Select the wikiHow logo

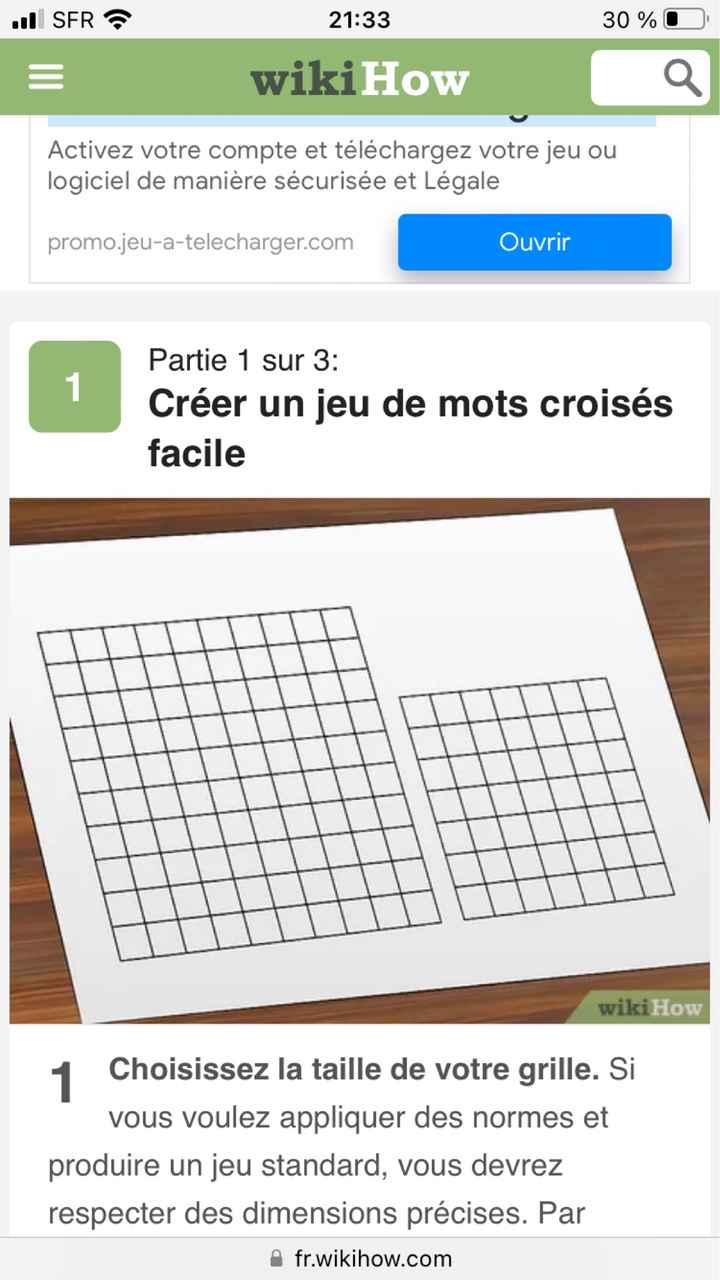click(358, 77)
